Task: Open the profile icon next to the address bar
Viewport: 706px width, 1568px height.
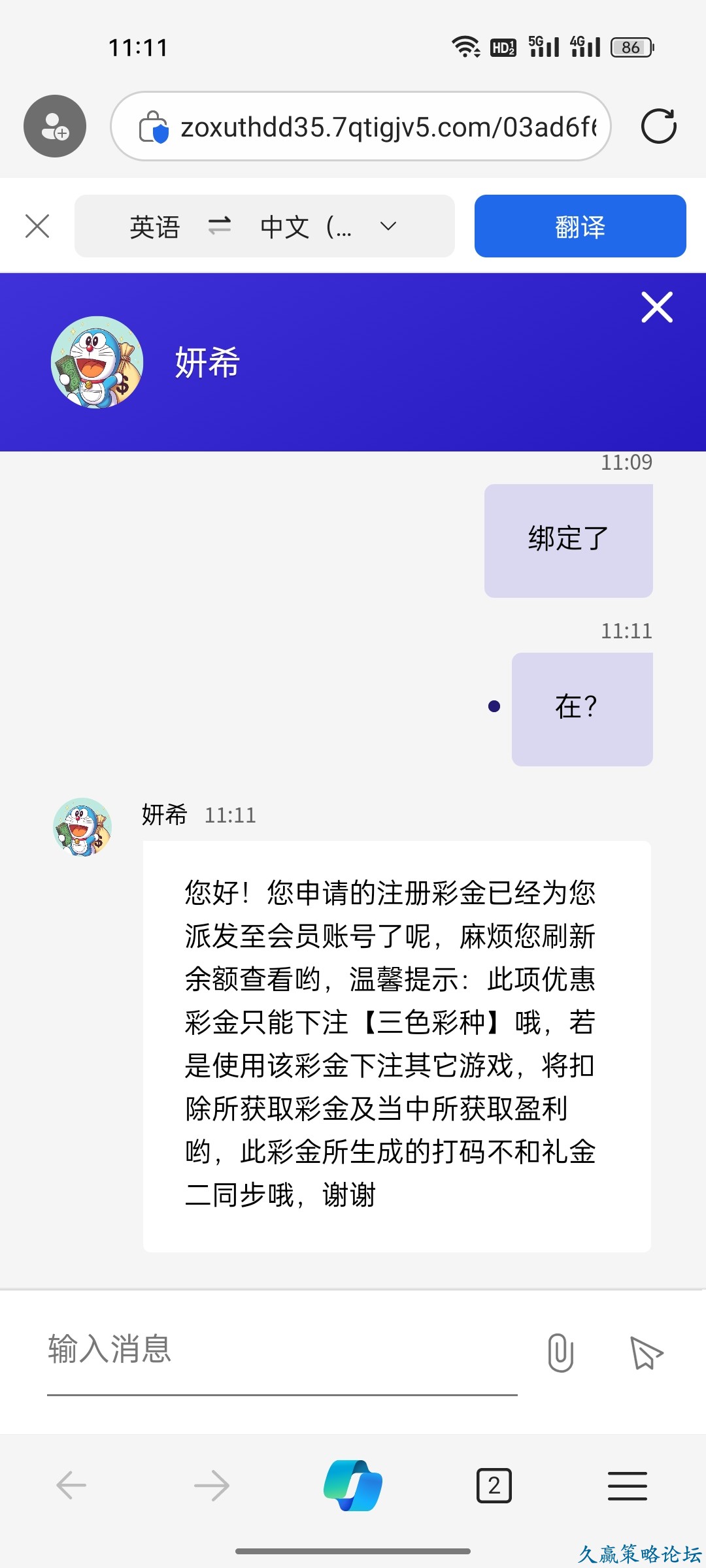Action: pyautogui.click(x=55, y=126)
